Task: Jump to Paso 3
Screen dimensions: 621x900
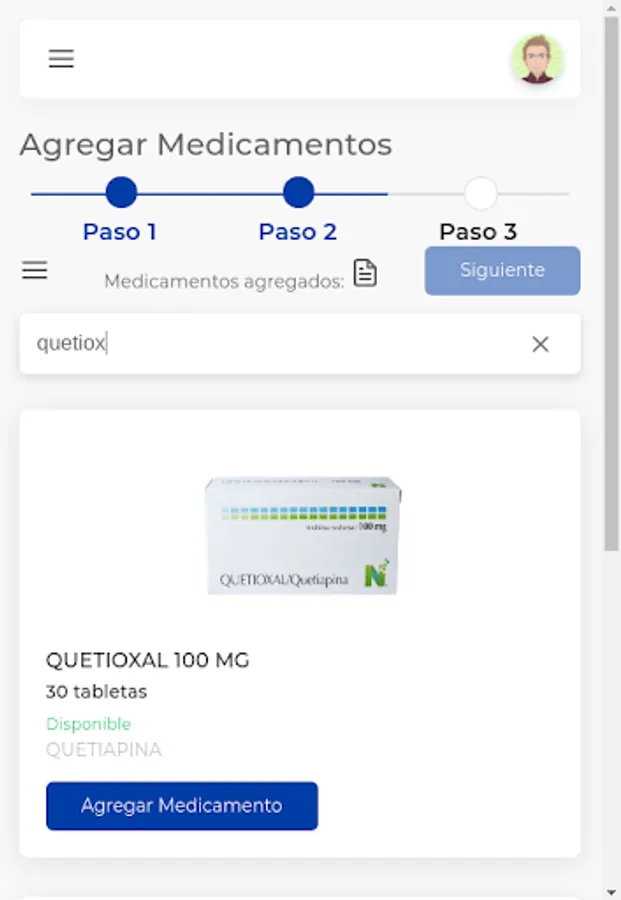Action: 481,193
